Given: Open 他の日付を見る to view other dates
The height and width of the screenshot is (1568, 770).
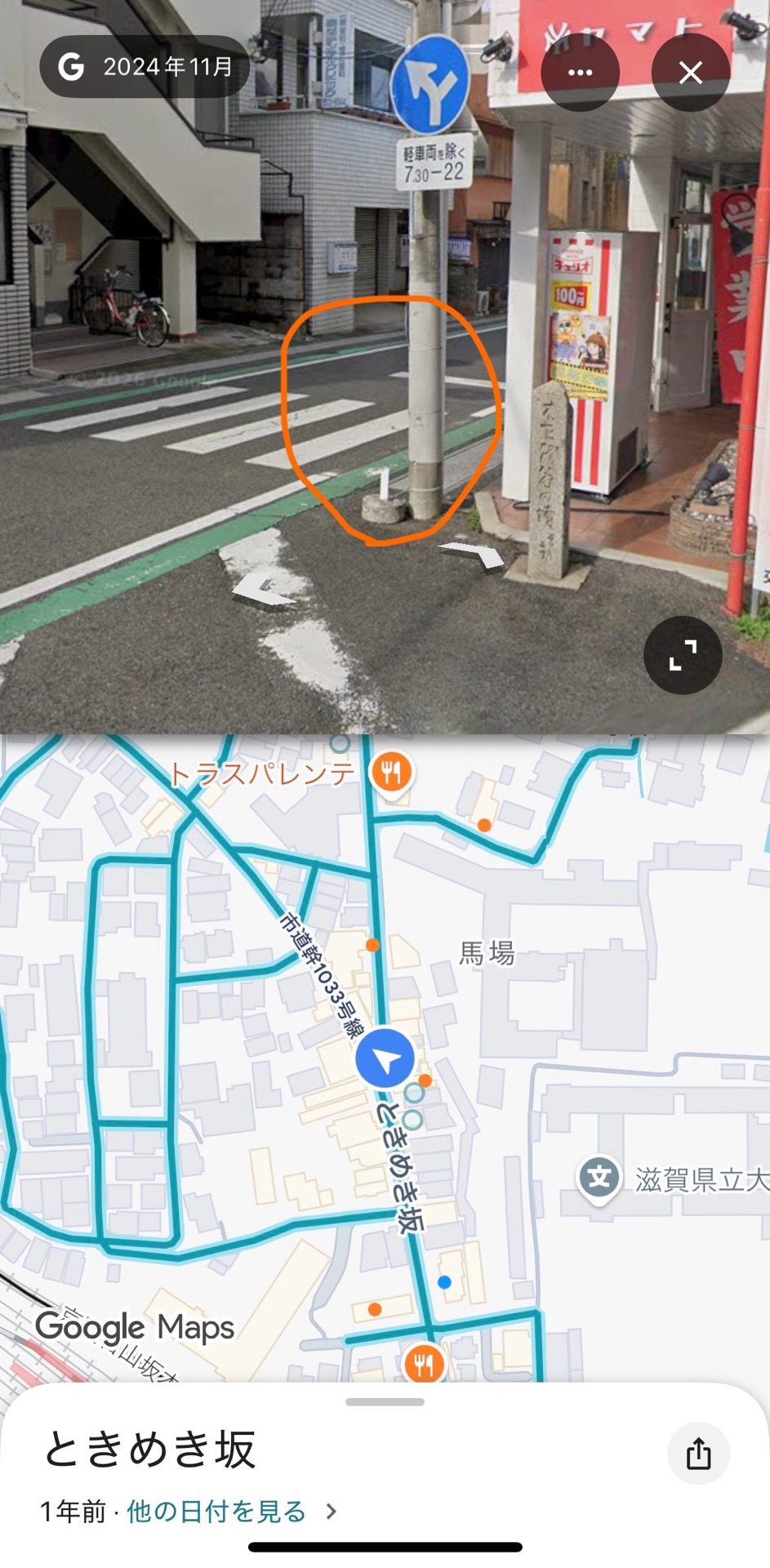Looking at the screenshot, I should coord(216,1512).
